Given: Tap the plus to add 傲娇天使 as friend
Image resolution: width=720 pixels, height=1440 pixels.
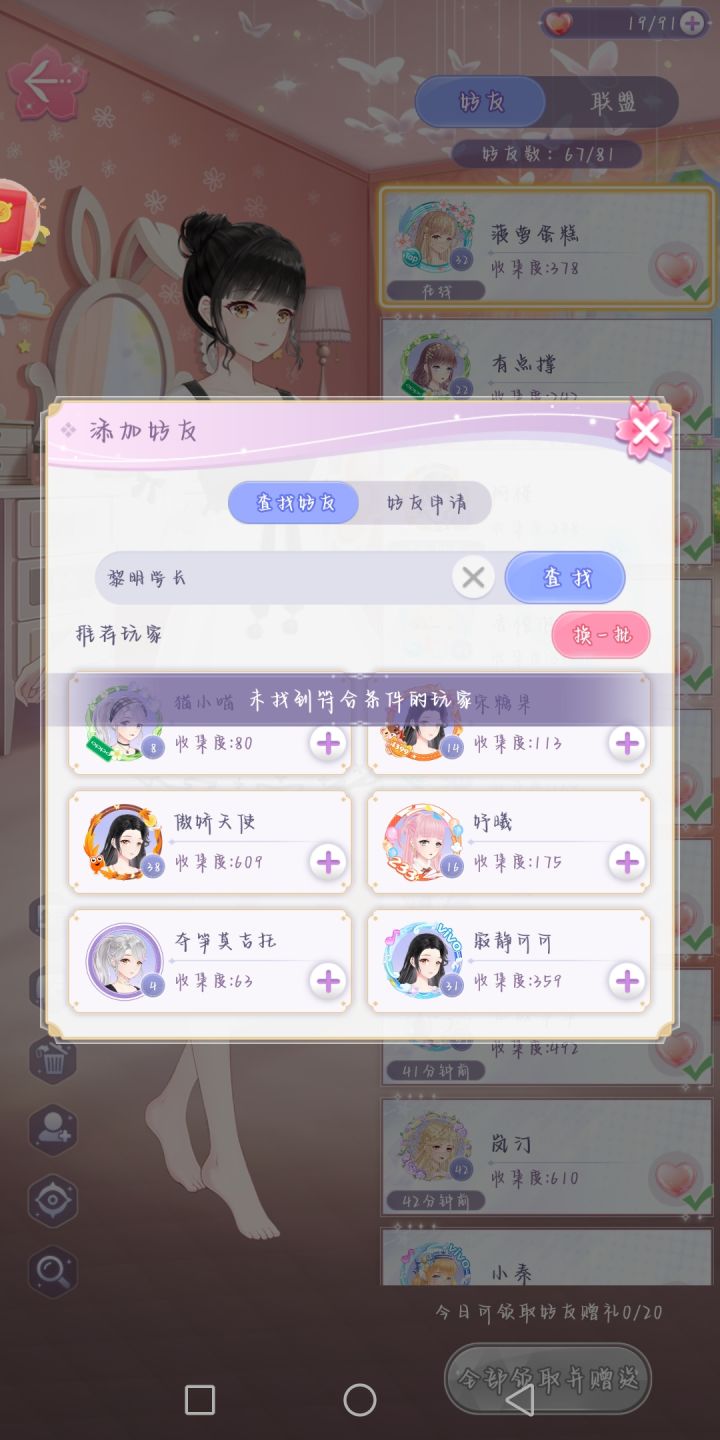Looking at the screenshot, I should tap(326, 863).
